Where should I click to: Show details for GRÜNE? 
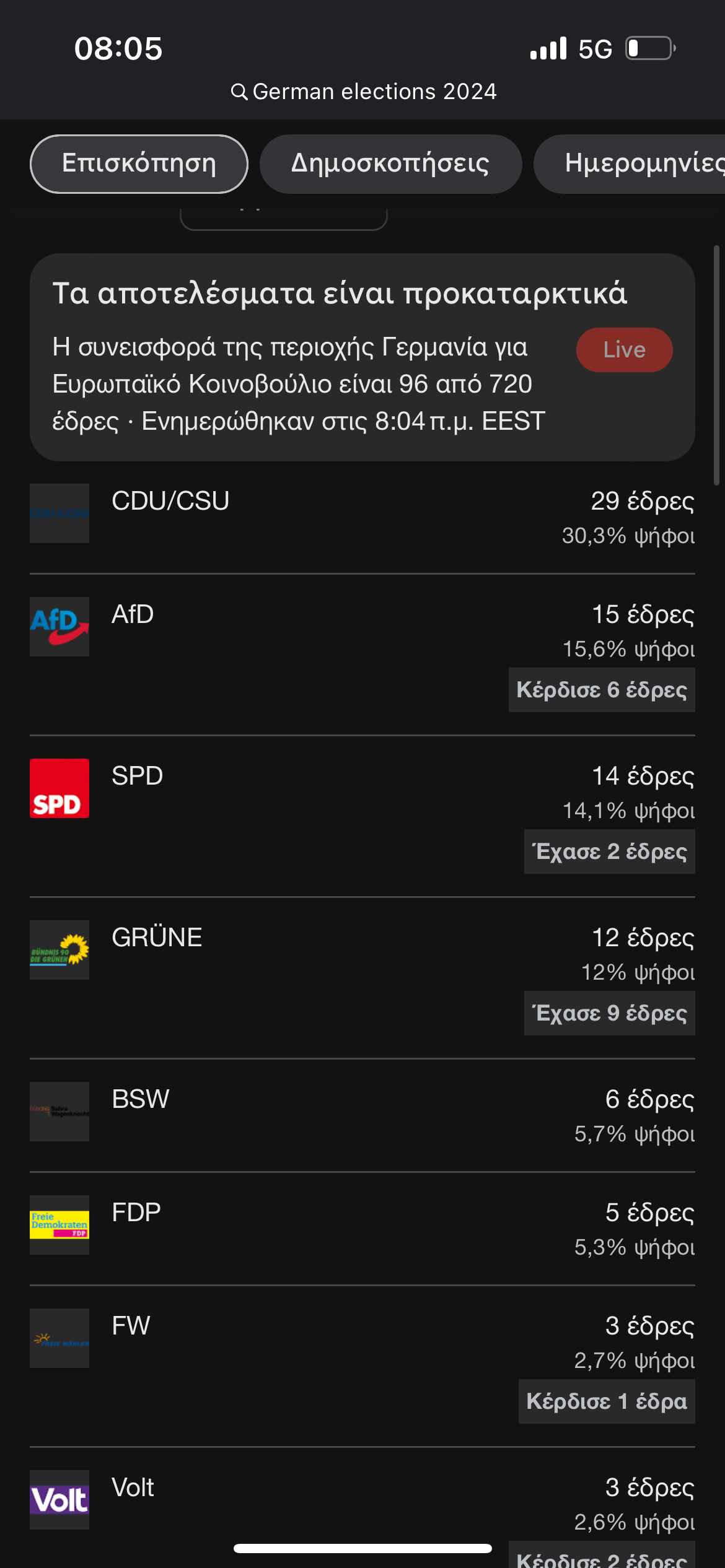coord(362,977)
